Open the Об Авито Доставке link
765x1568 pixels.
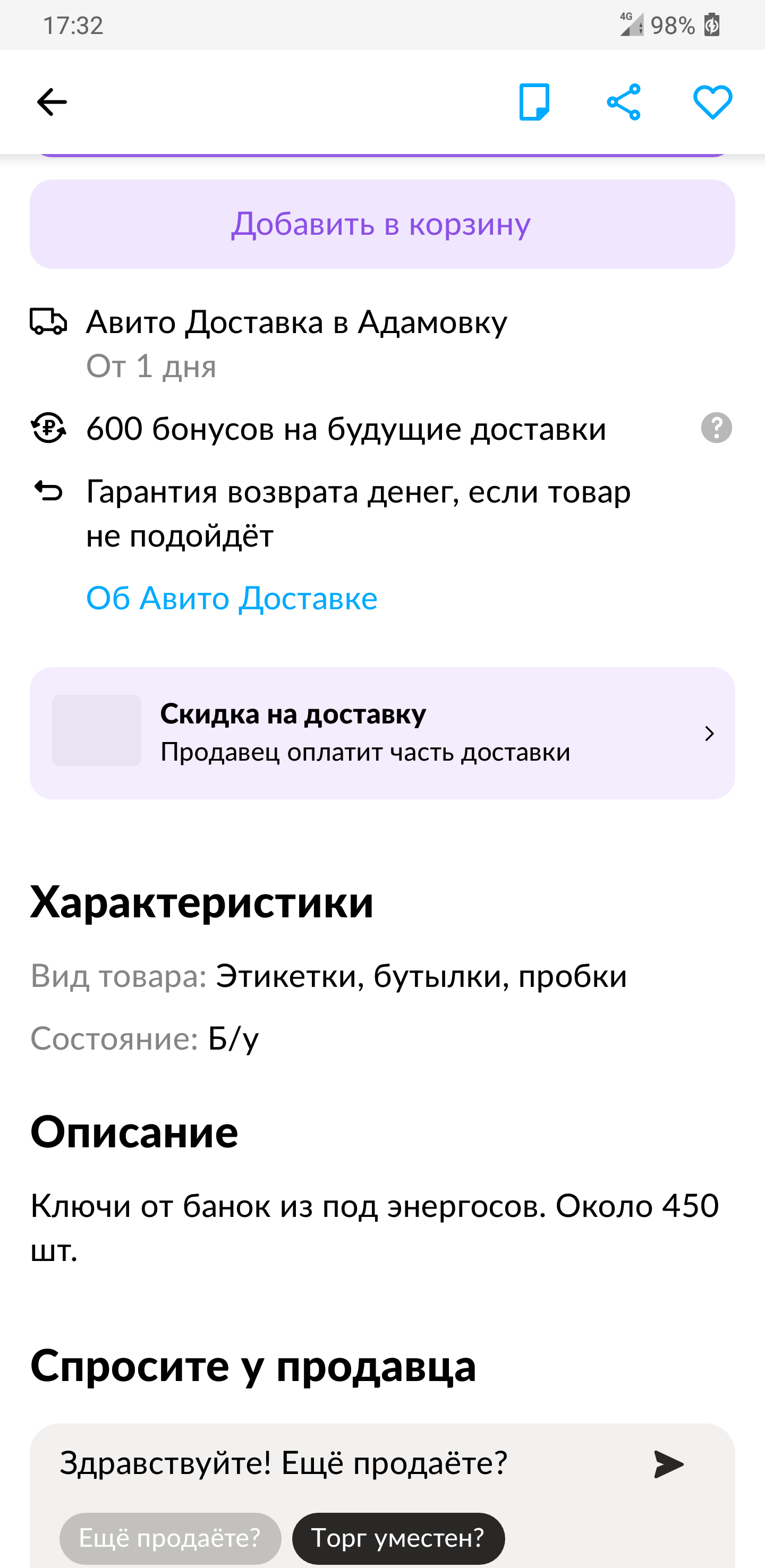[232, 598]
